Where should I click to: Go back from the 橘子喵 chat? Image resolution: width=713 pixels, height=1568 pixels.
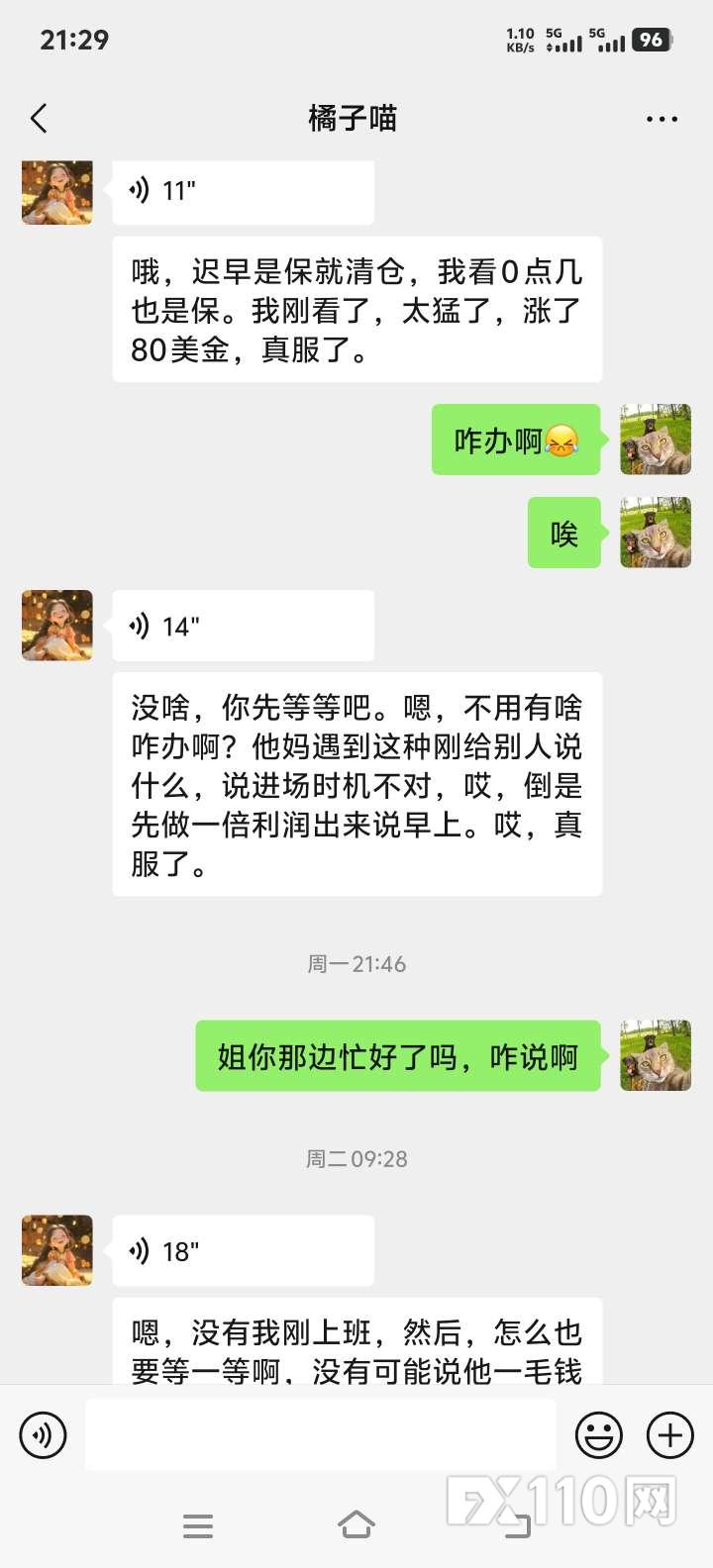click(x=40, y=119)
